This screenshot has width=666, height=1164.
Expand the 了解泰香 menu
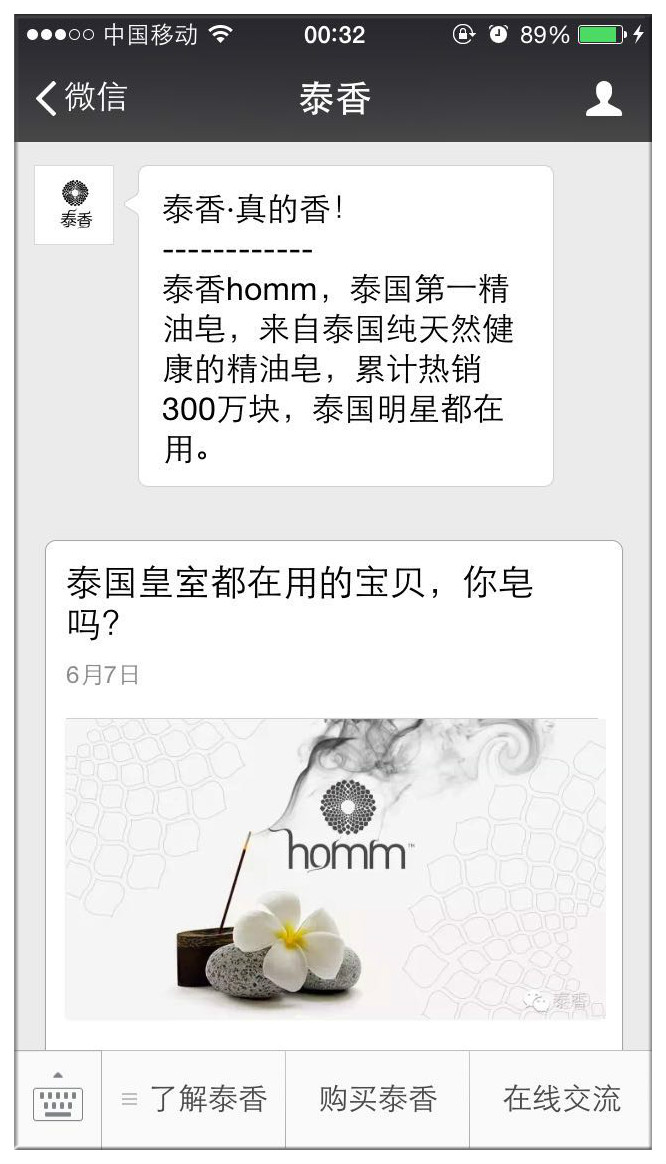(x=194, y=1099)
